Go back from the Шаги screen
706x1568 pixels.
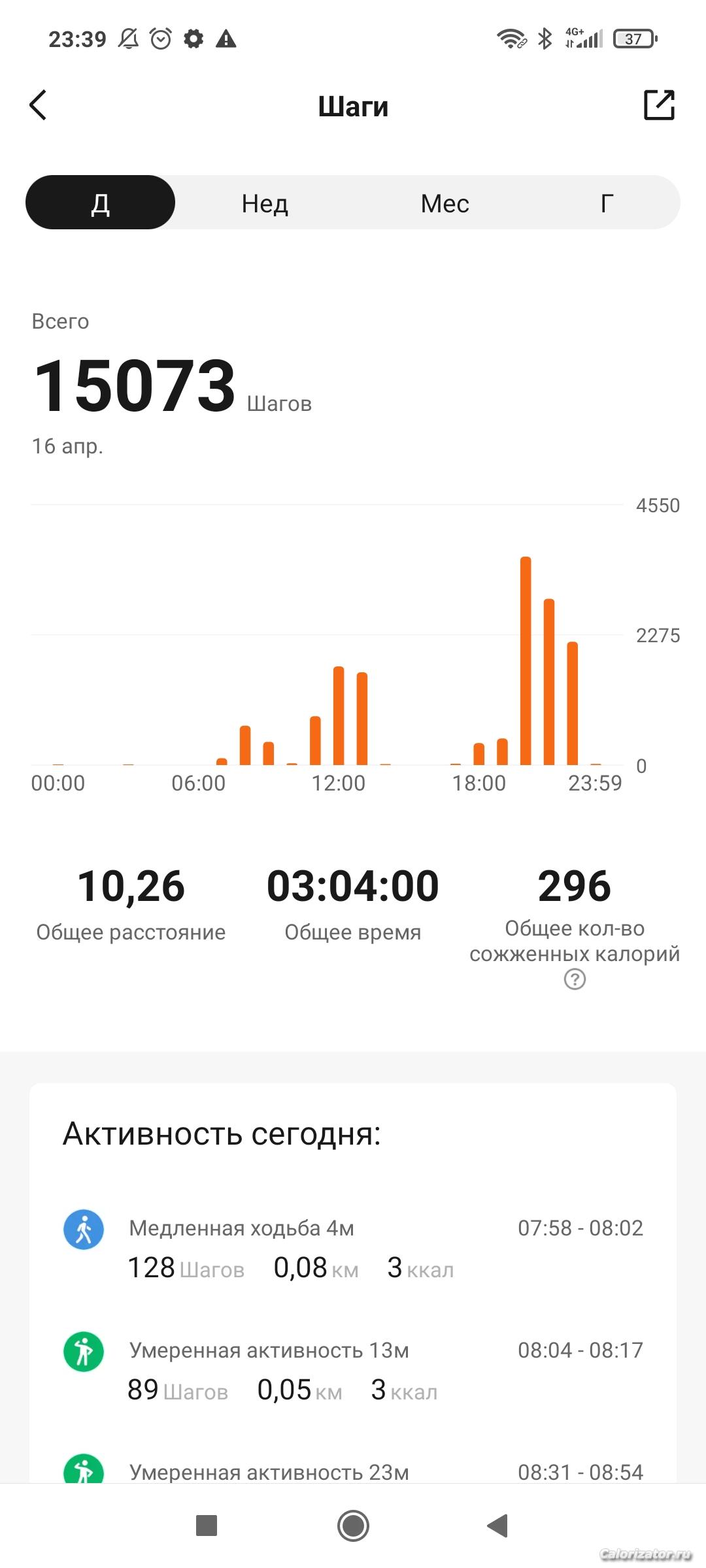pos(39,105)
